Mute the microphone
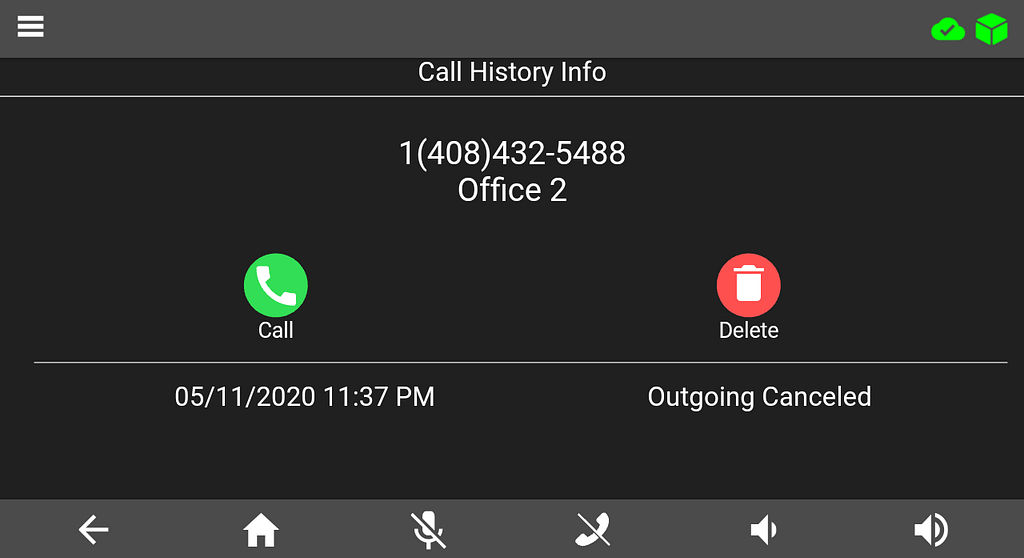Viewport: 1024px width, 558px height. click(428, 530)
